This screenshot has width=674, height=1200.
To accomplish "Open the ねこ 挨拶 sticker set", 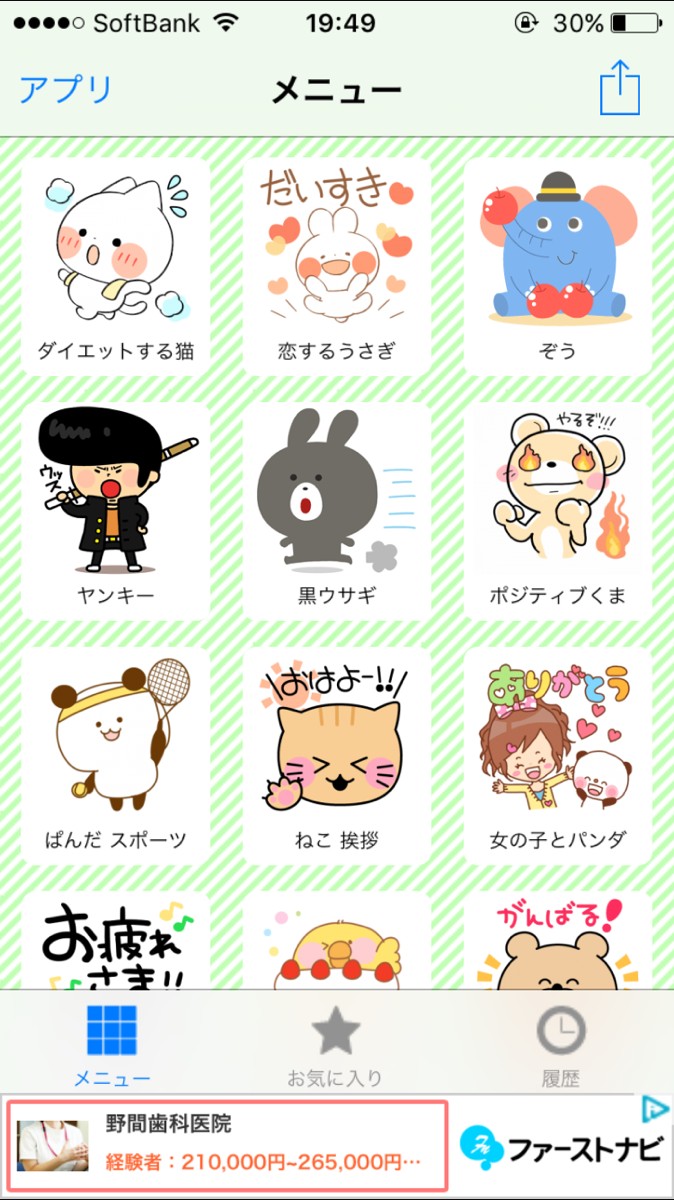I will (x=337, y=755).
